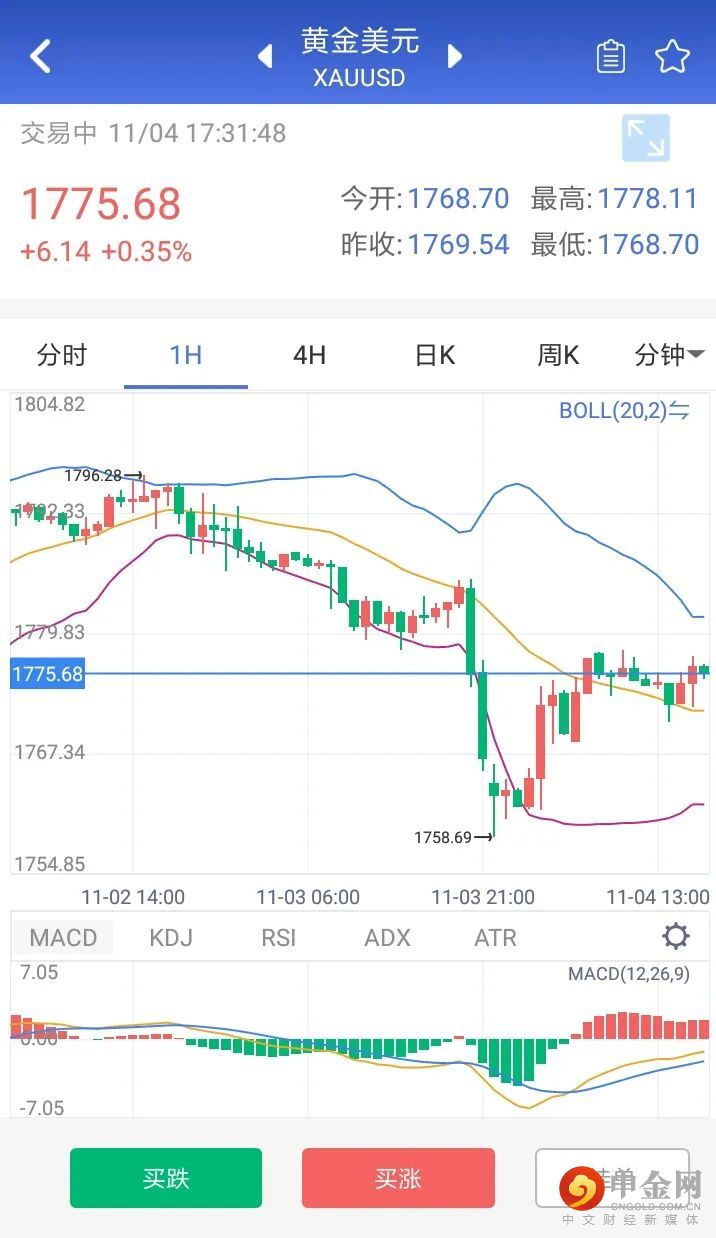Switch to the 分时 chart tab
Viewport: 716px width, 1238px height.
point(62,355)
